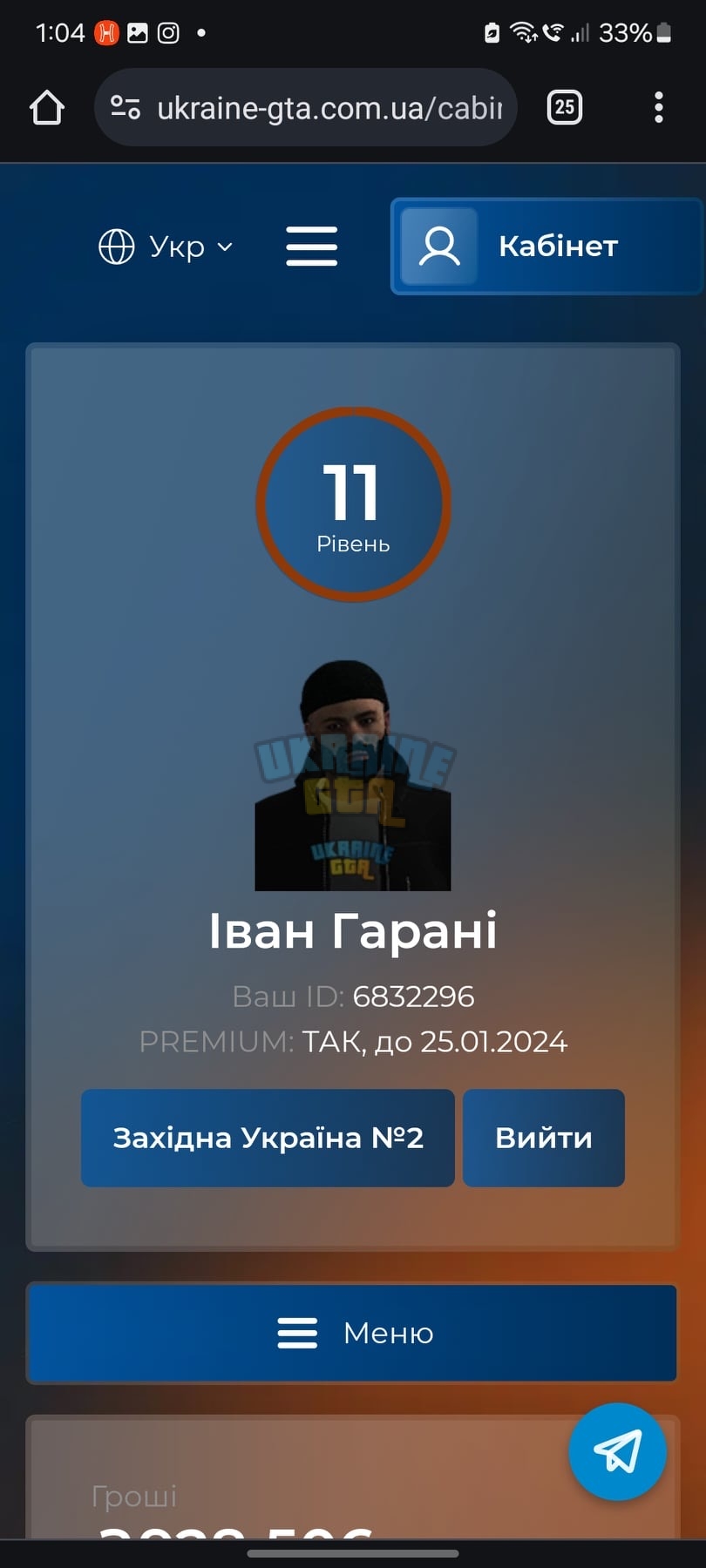
Task: Open the site hamburger menu
Action: (312, 247)
